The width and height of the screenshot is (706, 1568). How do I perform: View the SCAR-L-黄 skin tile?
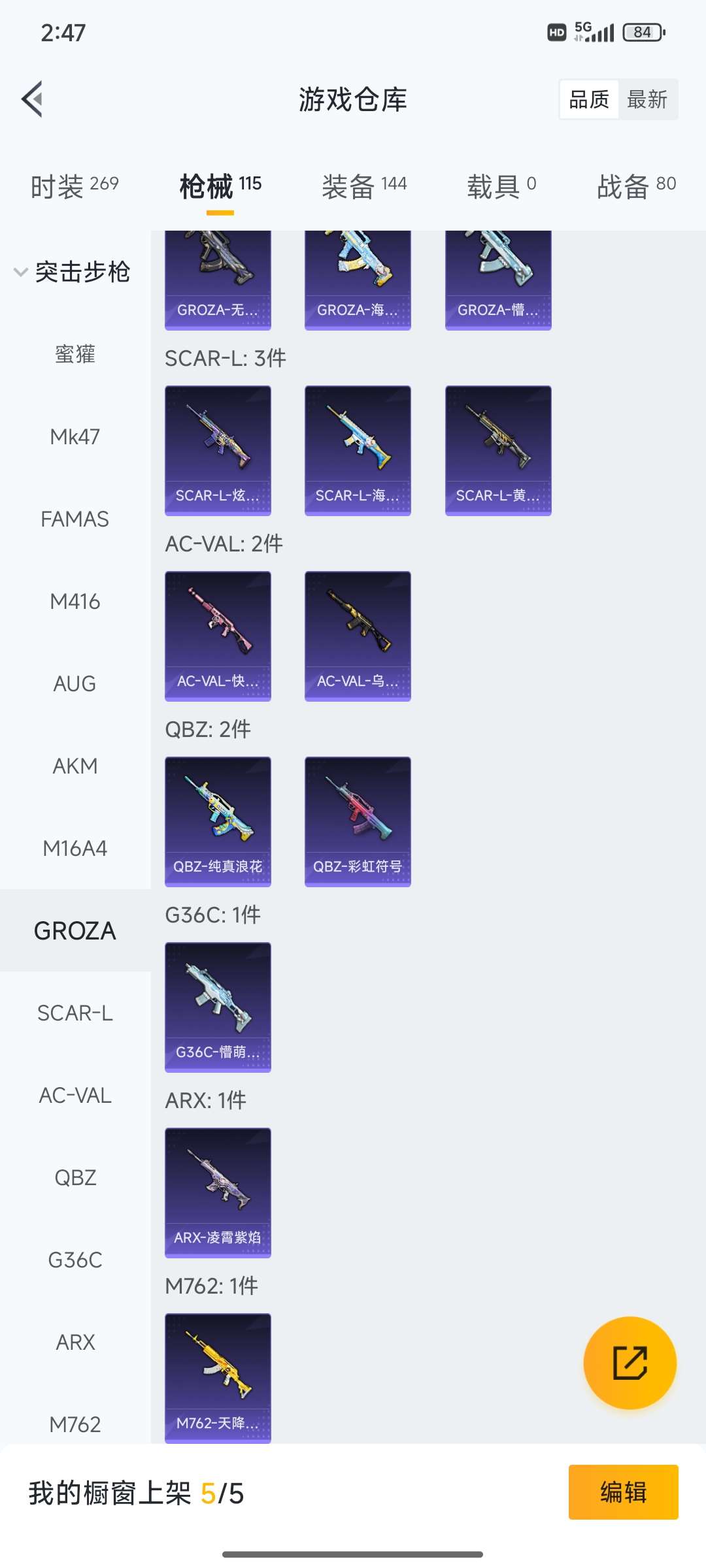pos(498,450)
